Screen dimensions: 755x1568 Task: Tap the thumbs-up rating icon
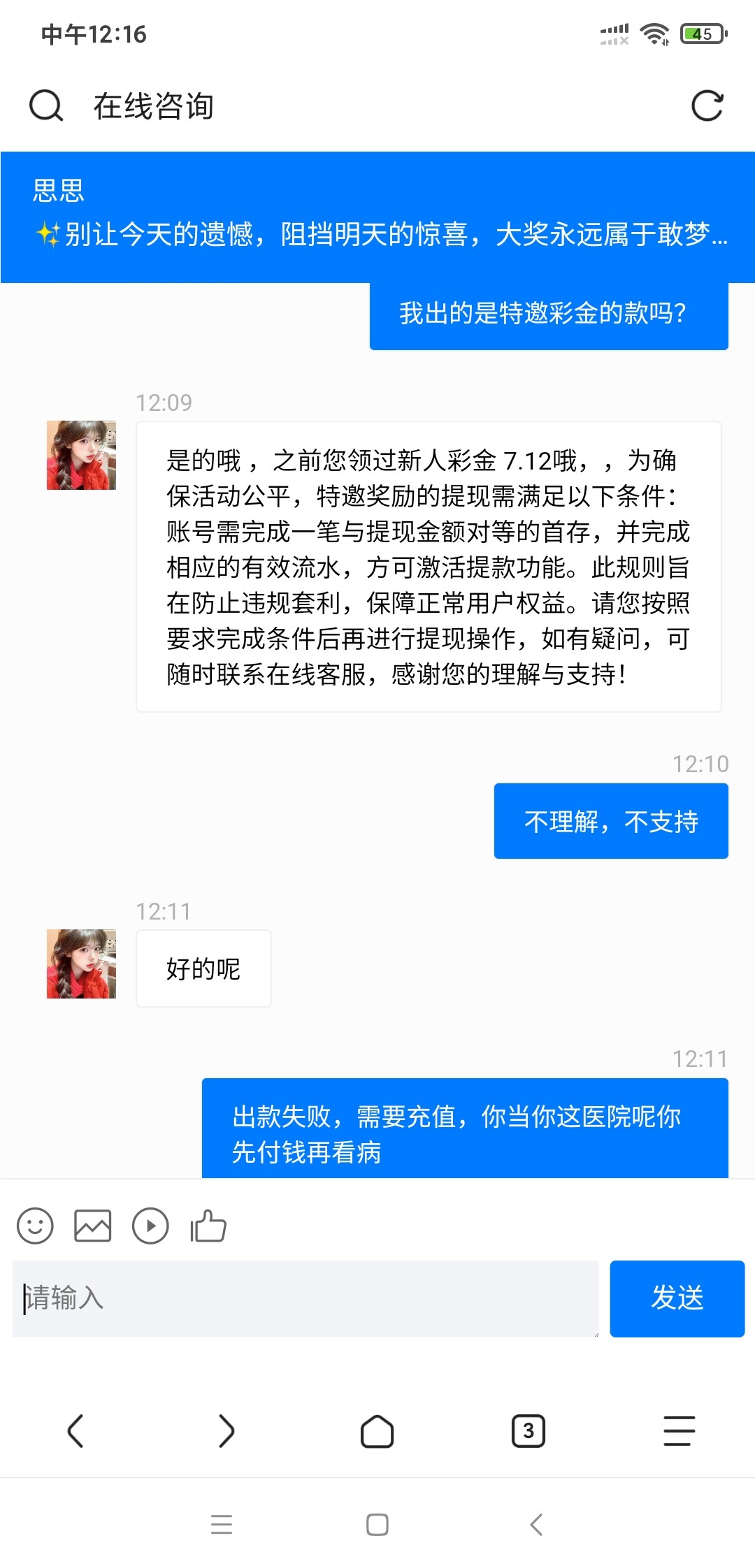click(x=208, y=1226)
